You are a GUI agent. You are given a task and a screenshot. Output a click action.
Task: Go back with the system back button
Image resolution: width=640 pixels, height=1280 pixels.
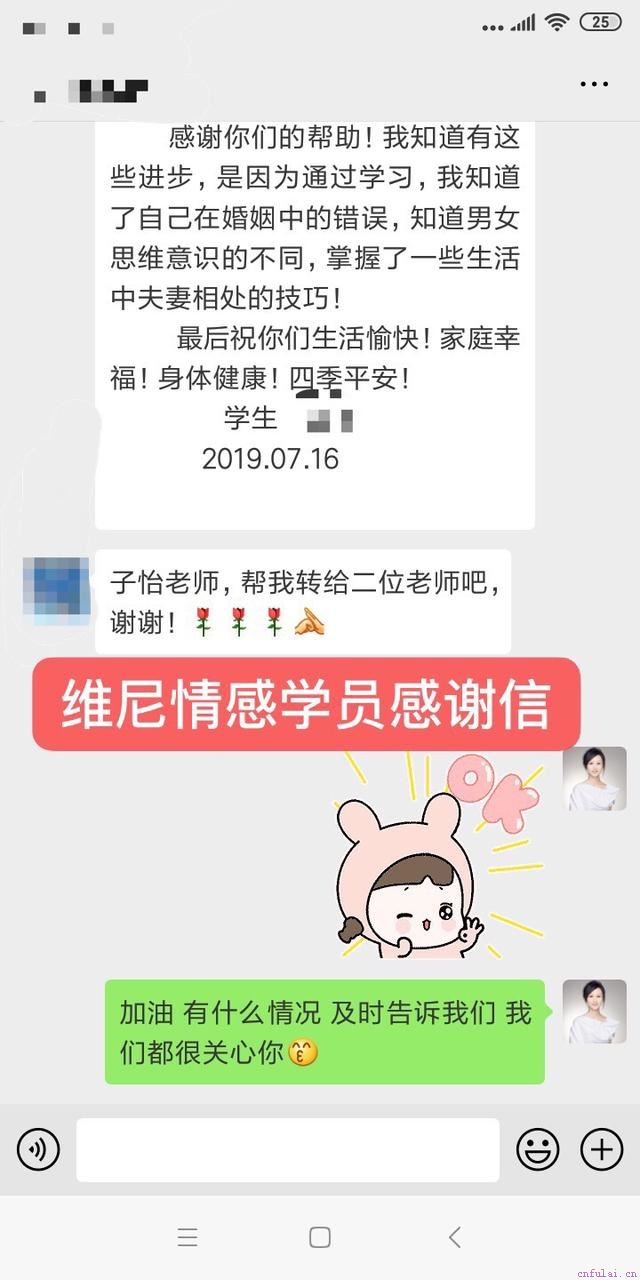454,1237
